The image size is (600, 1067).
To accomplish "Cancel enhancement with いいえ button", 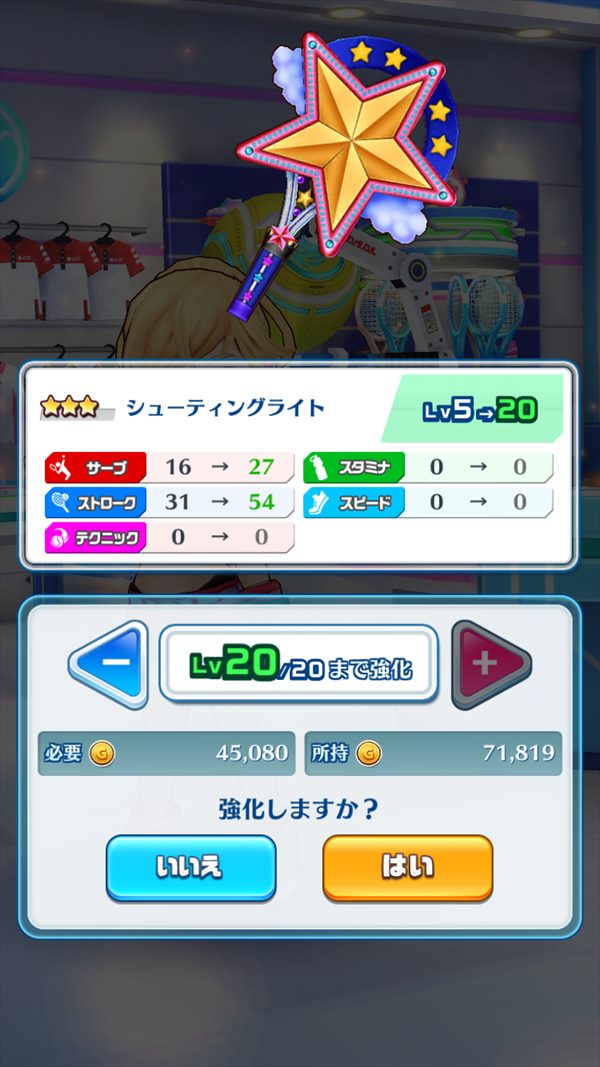I will (191, 867).
